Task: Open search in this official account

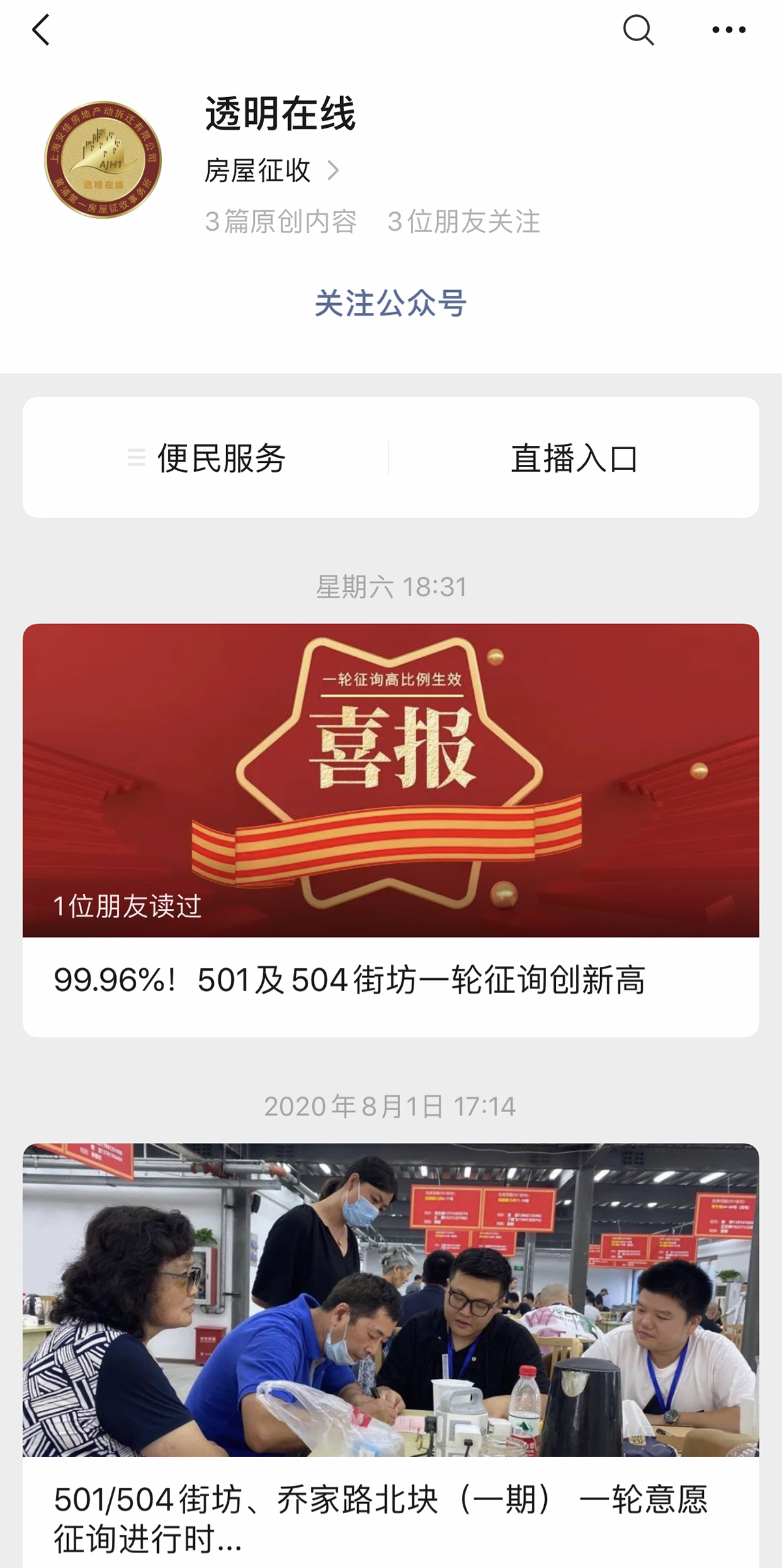Action: pyautogui.click(x=638, y=30)
